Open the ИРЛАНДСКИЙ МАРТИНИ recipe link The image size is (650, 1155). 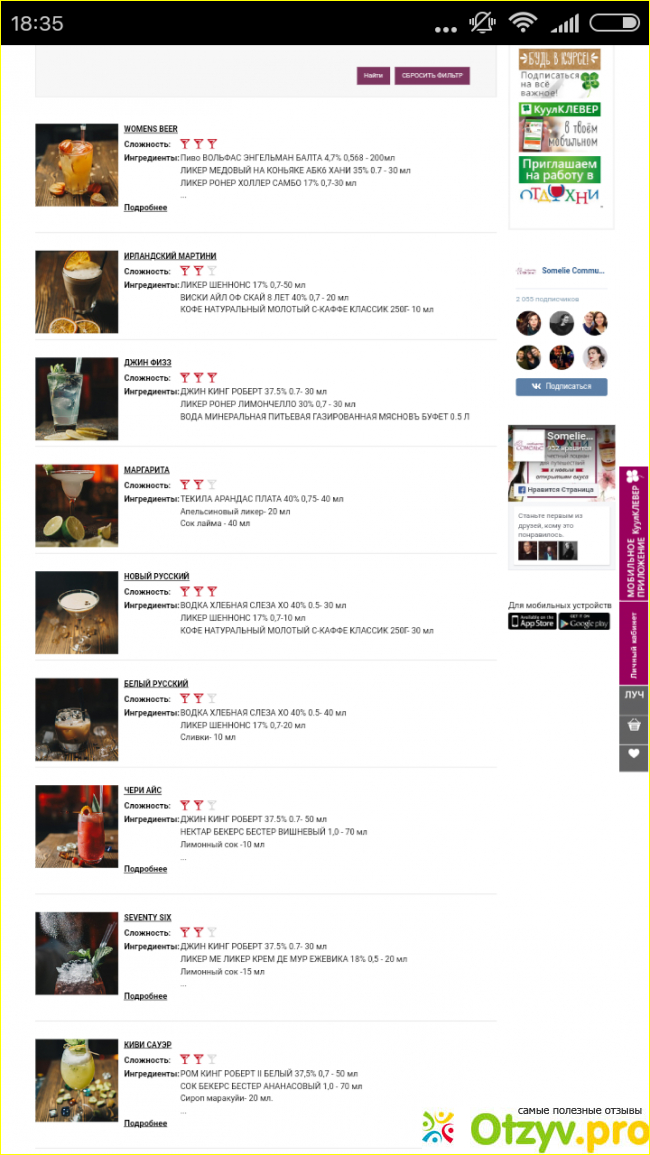click(170, 256)
